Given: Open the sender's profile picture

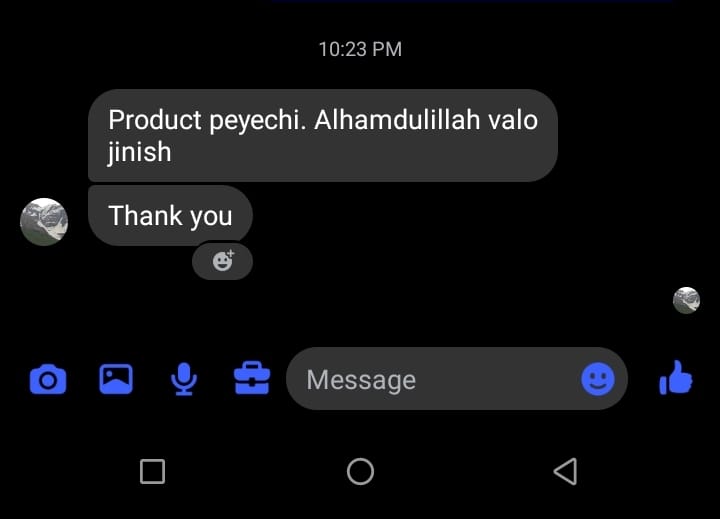Looking at the screenshot, I should pos(44,222).
